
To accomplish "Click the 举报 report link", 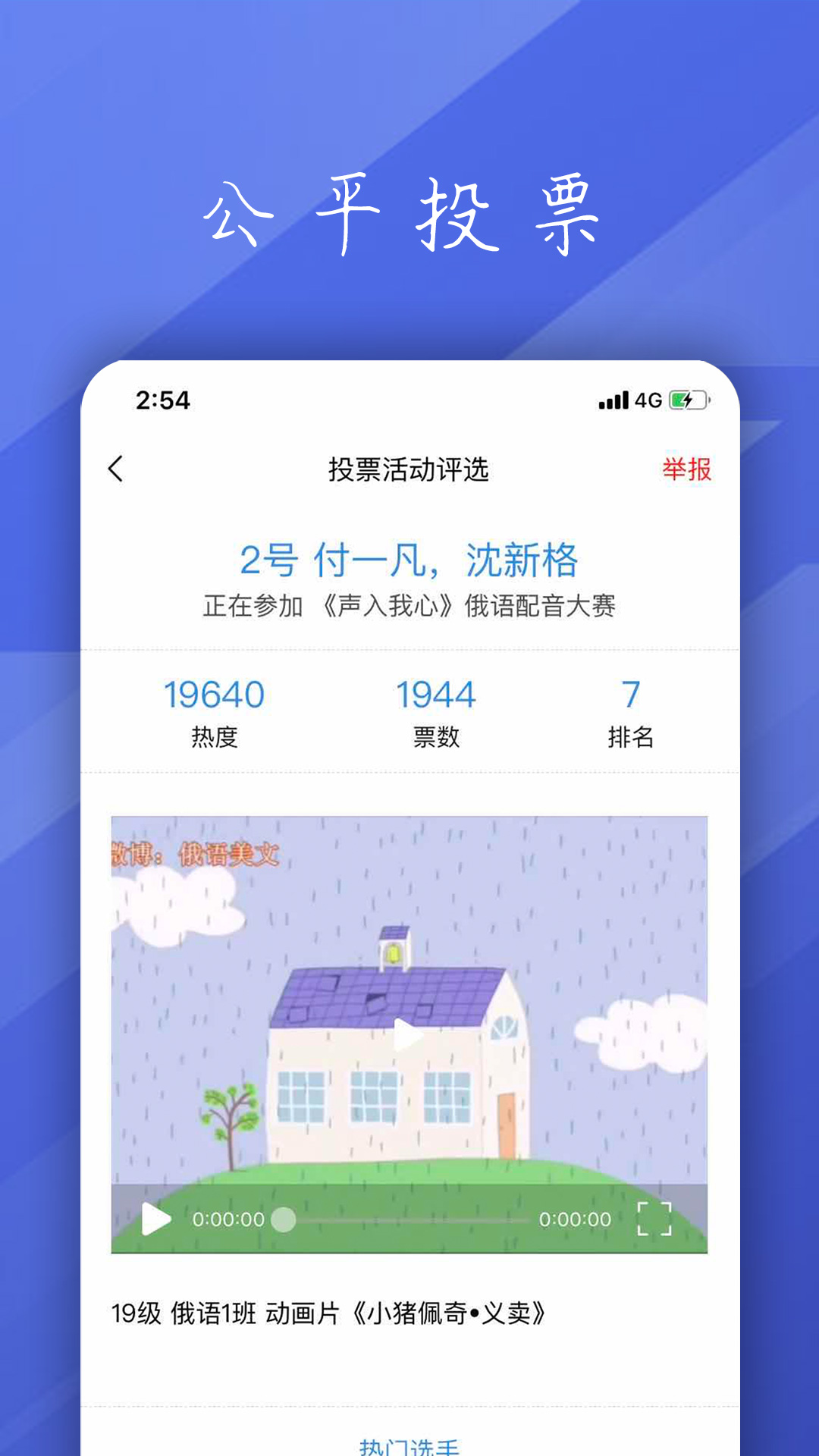I will click(686, 469).
